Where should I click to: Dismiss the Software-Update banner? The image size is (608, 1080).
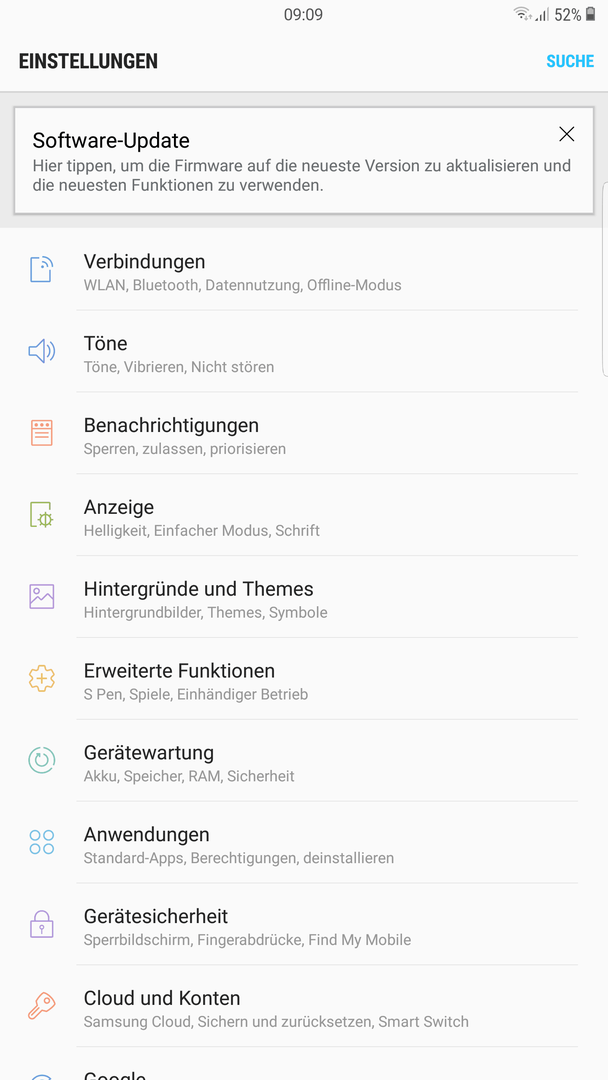(x=566, y=134)
